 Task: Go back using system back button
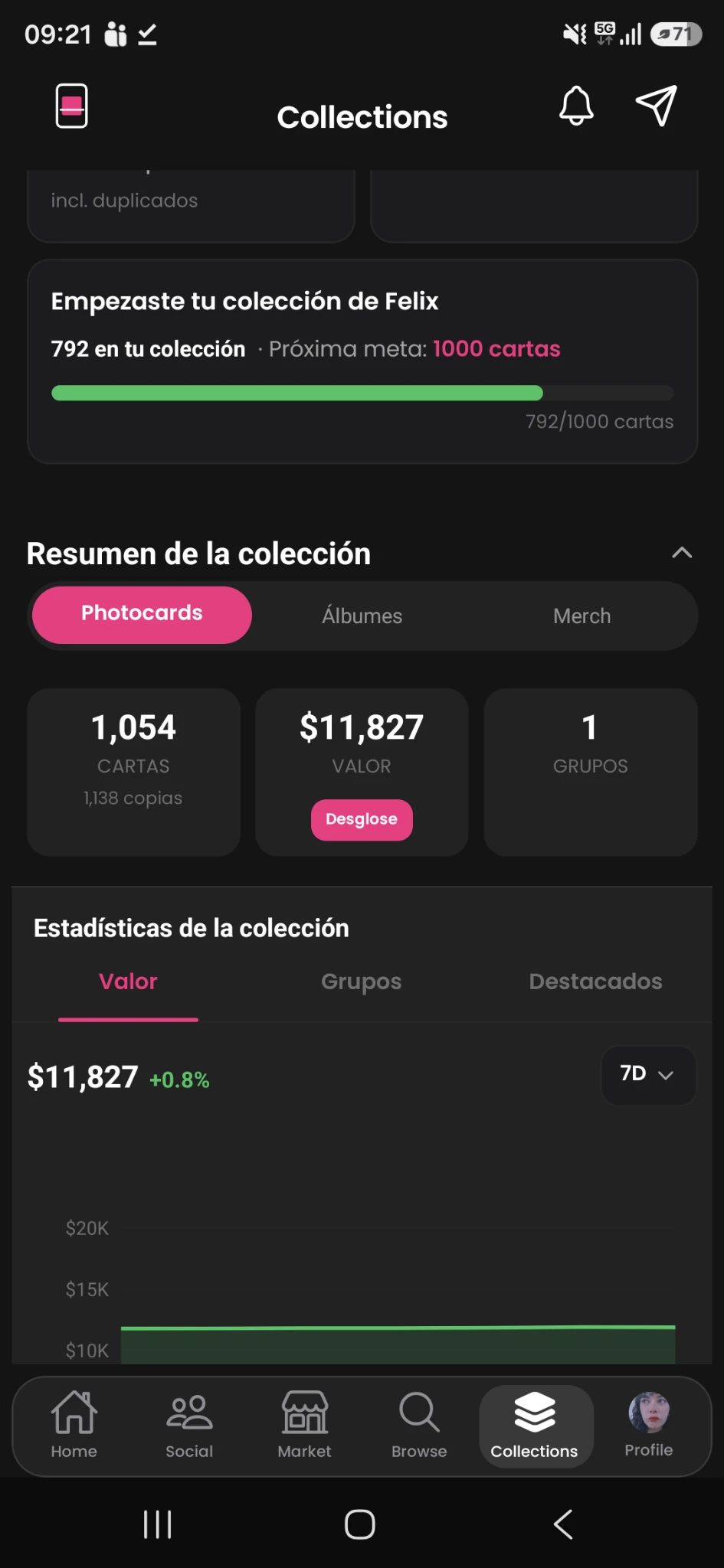coord(563,1524)
